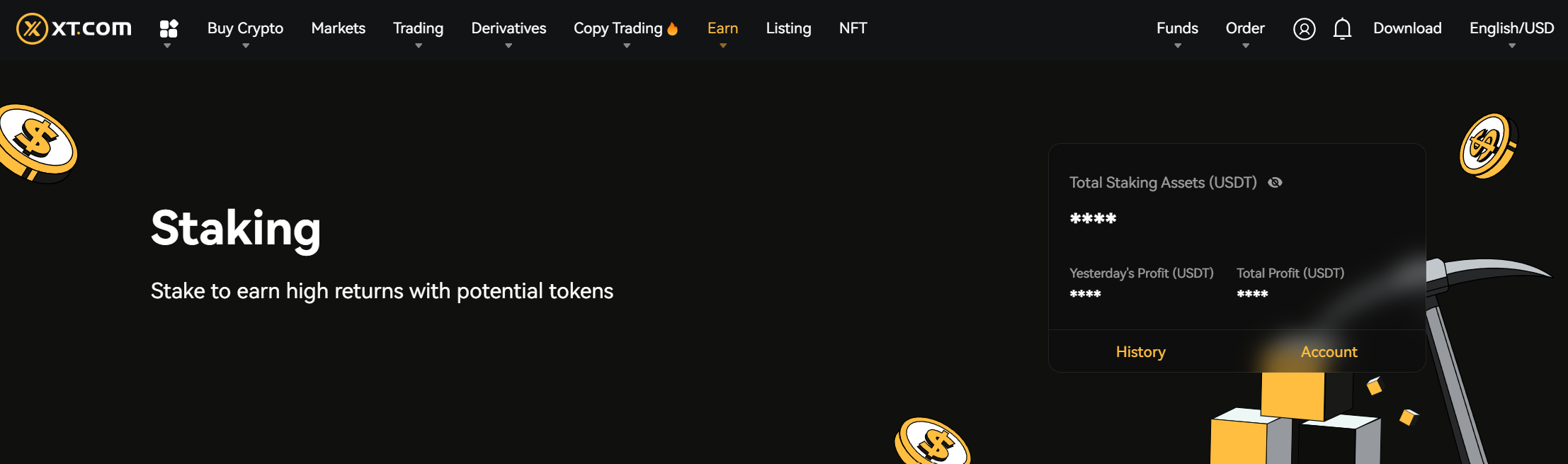
Task: Go to Listing page
Action: pyautogui.click(x=788, y=28)
